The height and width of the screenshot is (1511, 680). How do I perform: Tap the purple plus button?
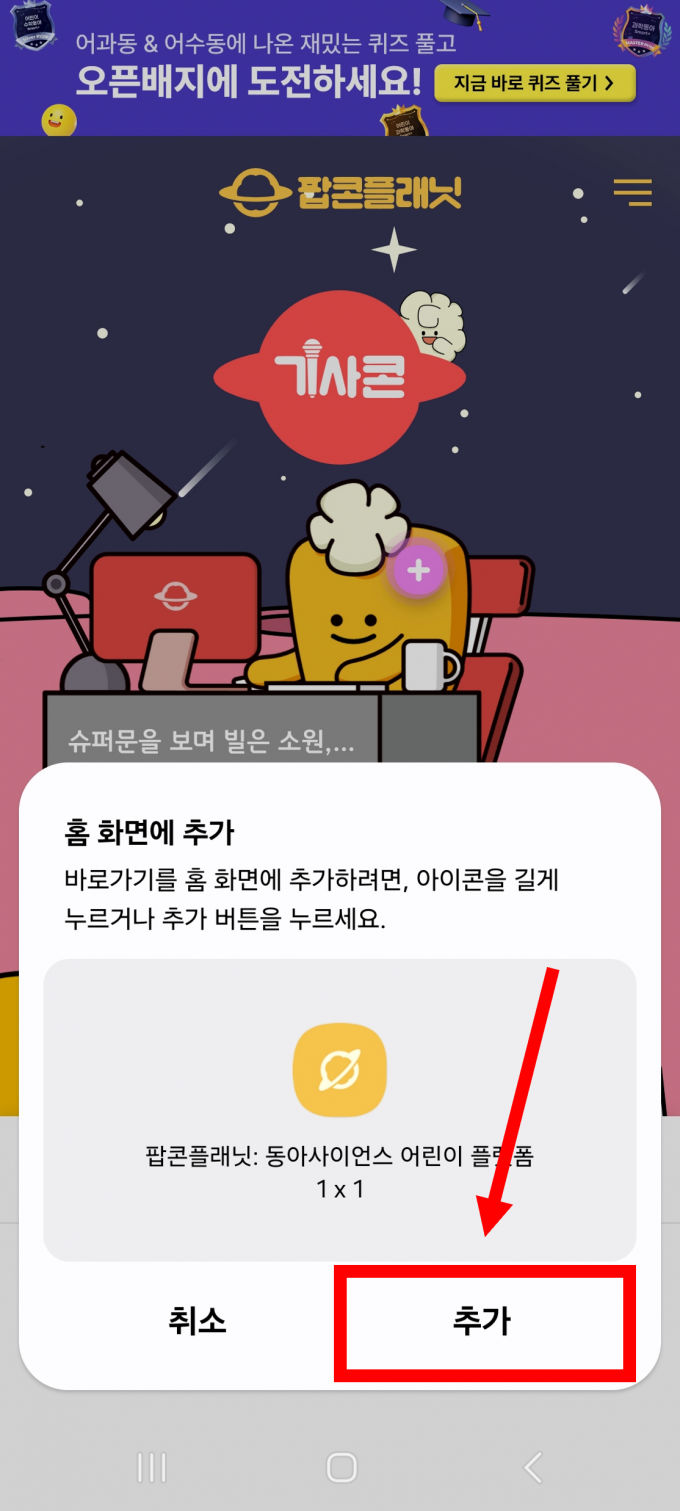point(419,570)
